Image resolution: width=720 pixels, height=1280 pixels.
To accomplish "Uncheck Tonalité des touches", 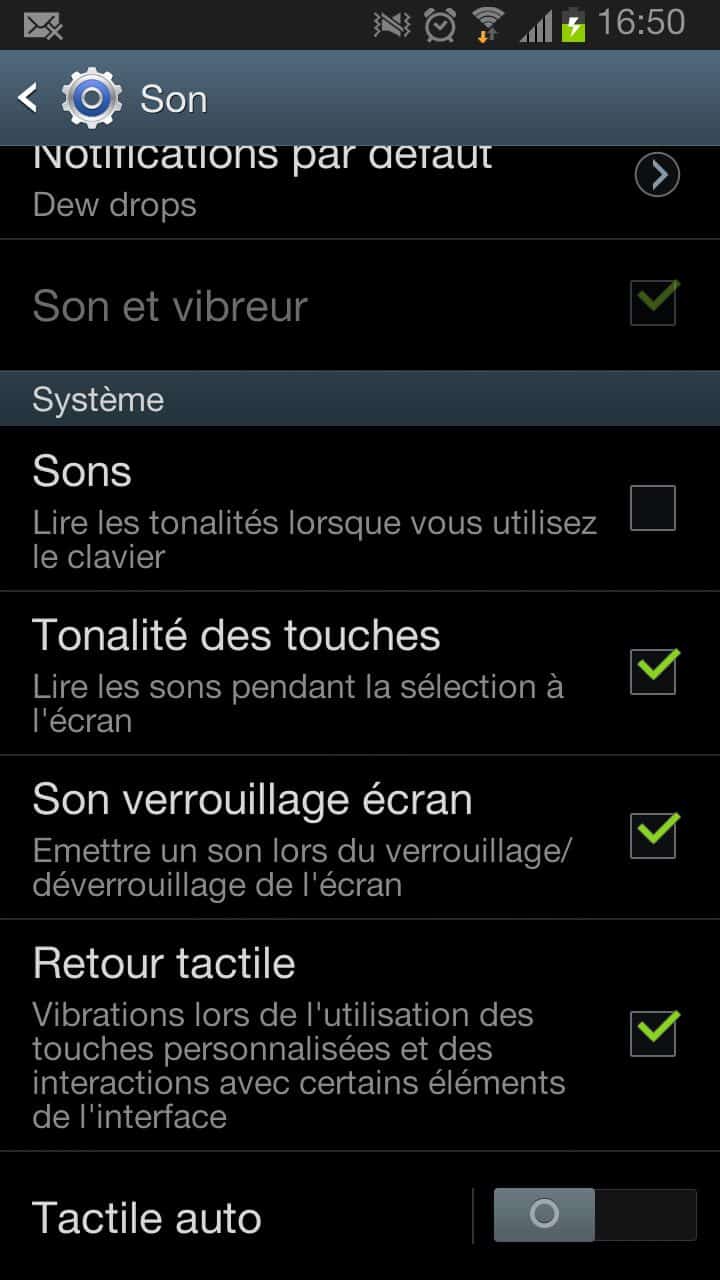I will 653,671.
